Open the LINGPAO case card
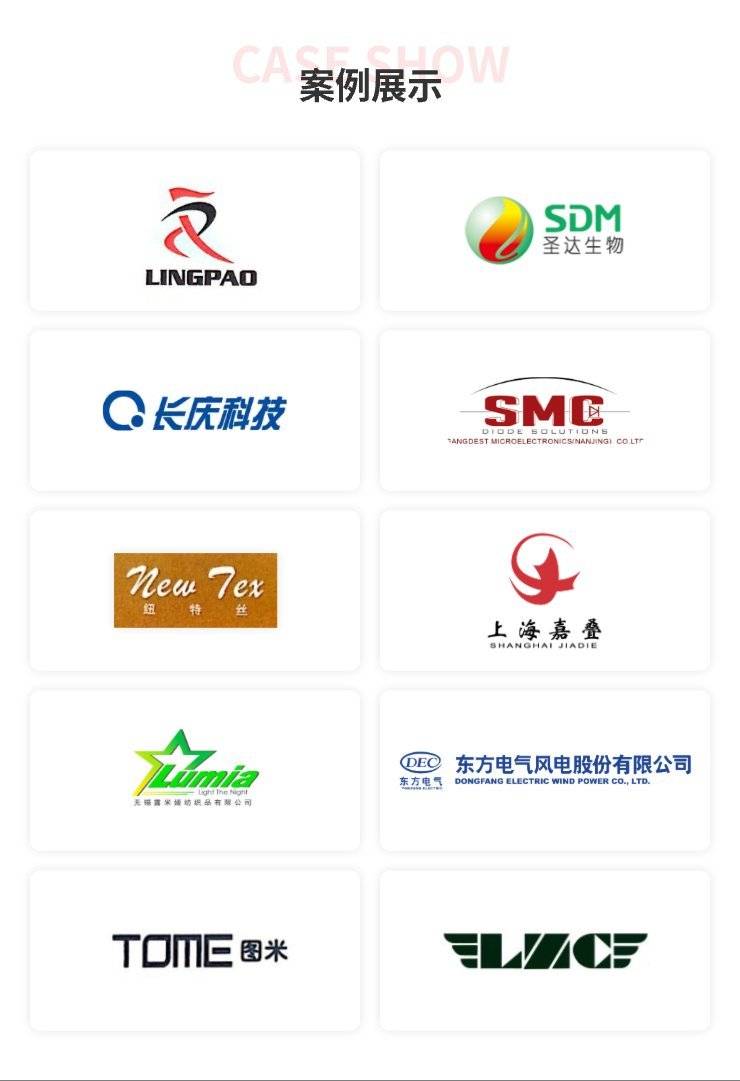740x1081 pixels. (194, 230)
